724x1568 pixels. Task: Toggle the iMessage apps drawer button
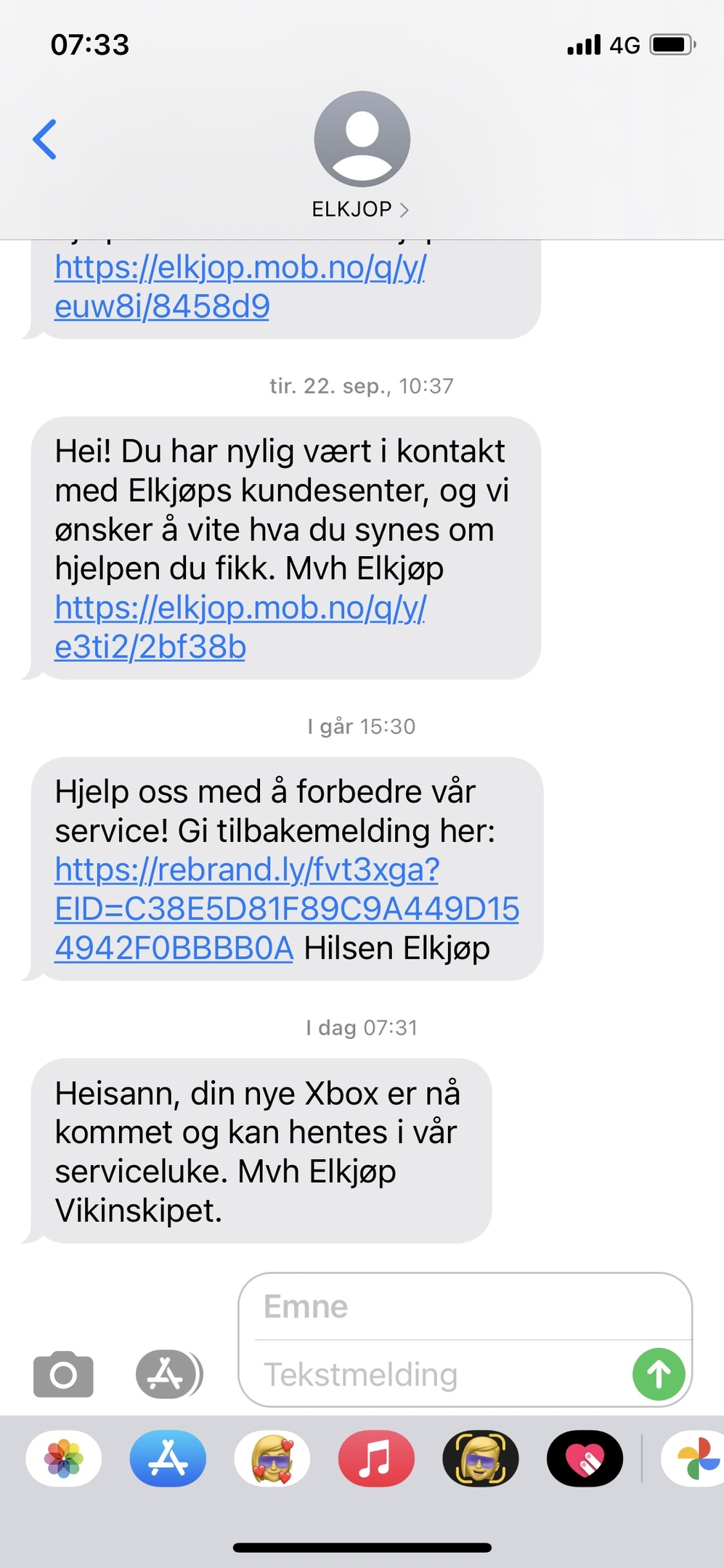168,1374
